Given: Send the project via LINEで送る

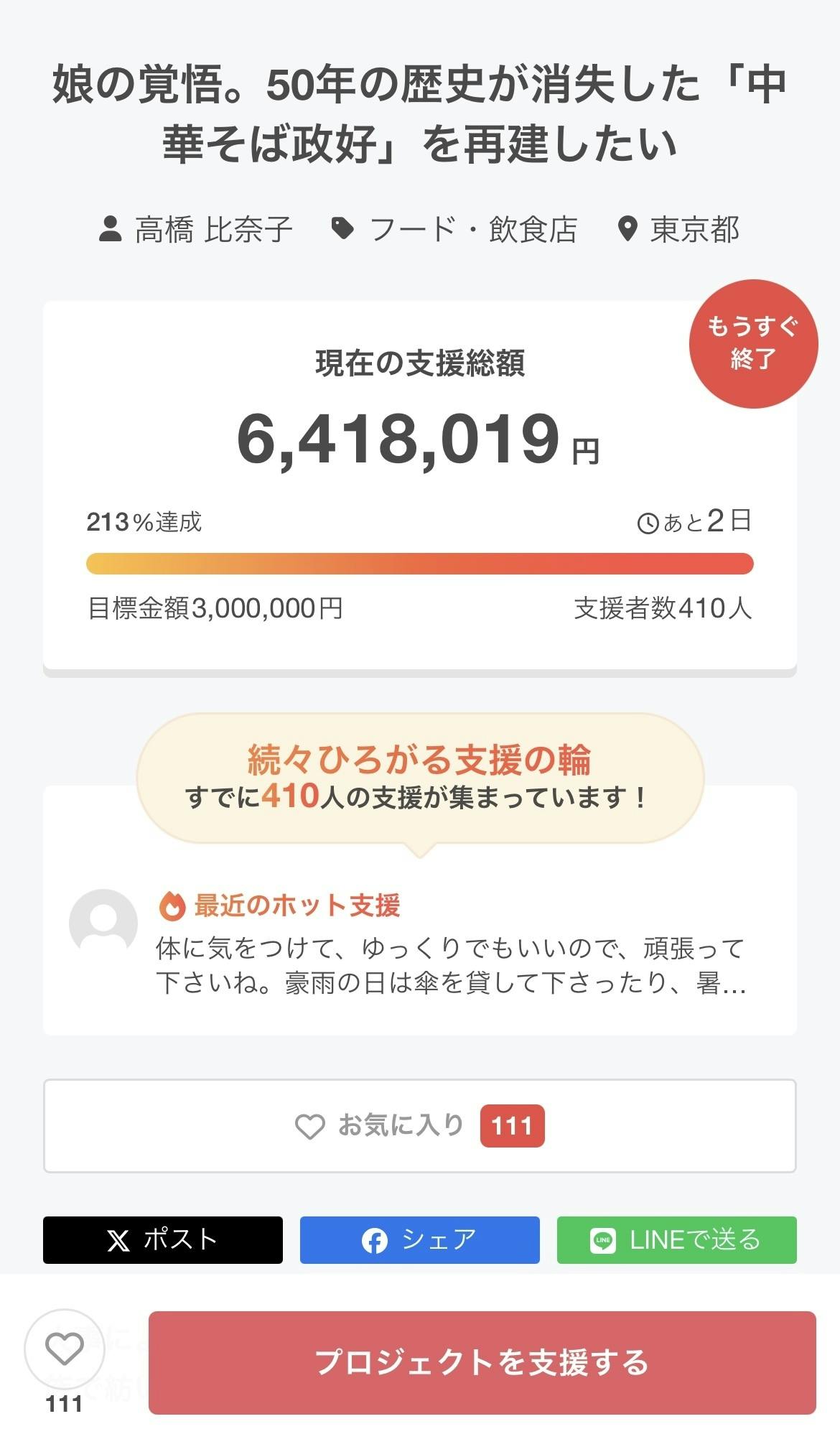Looking at the screenshot, I should [676, 1240].
